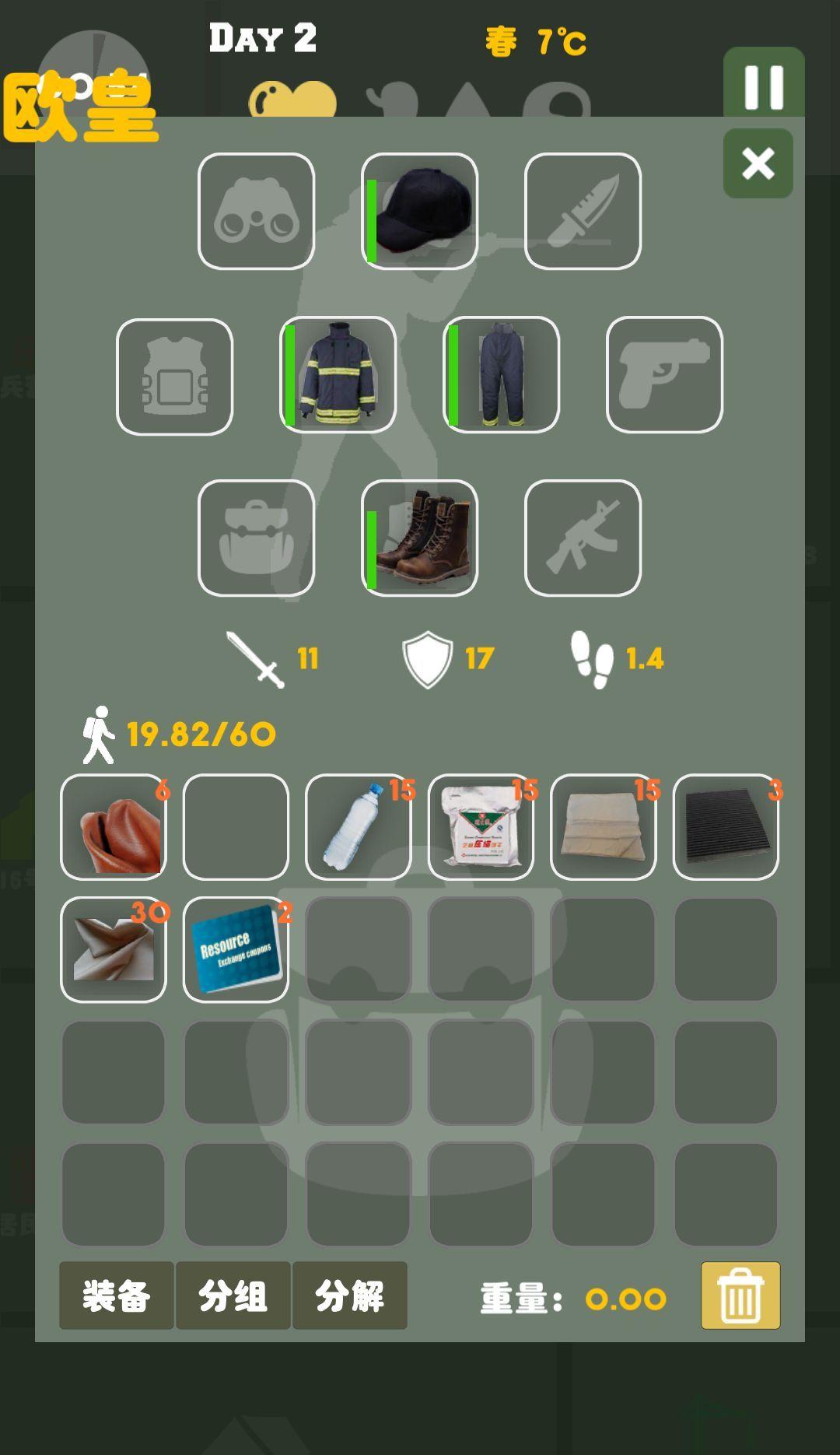Select the equipped firefighter jacket

338,374
